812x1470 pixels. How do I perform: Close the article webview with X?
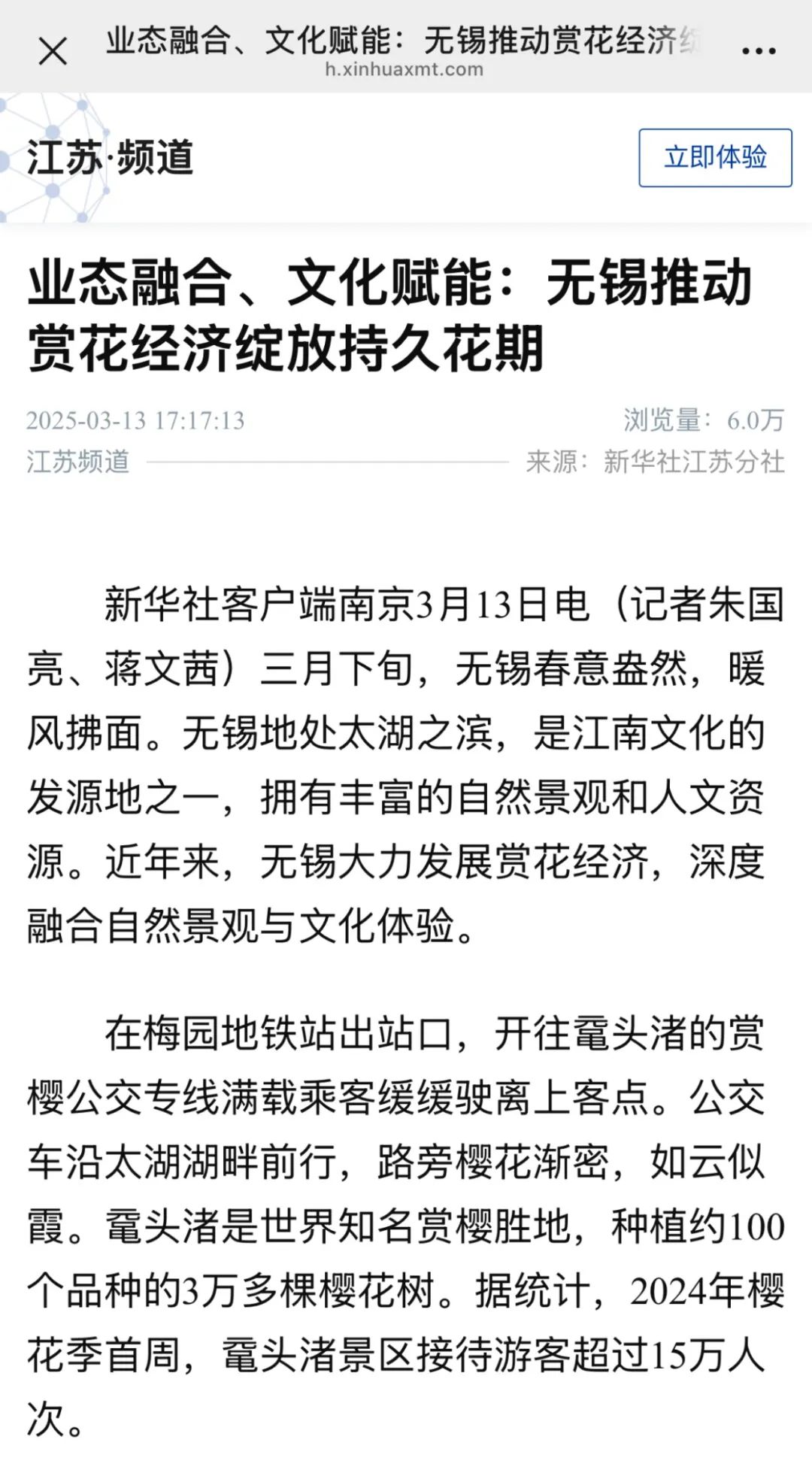tap(53, 52)
